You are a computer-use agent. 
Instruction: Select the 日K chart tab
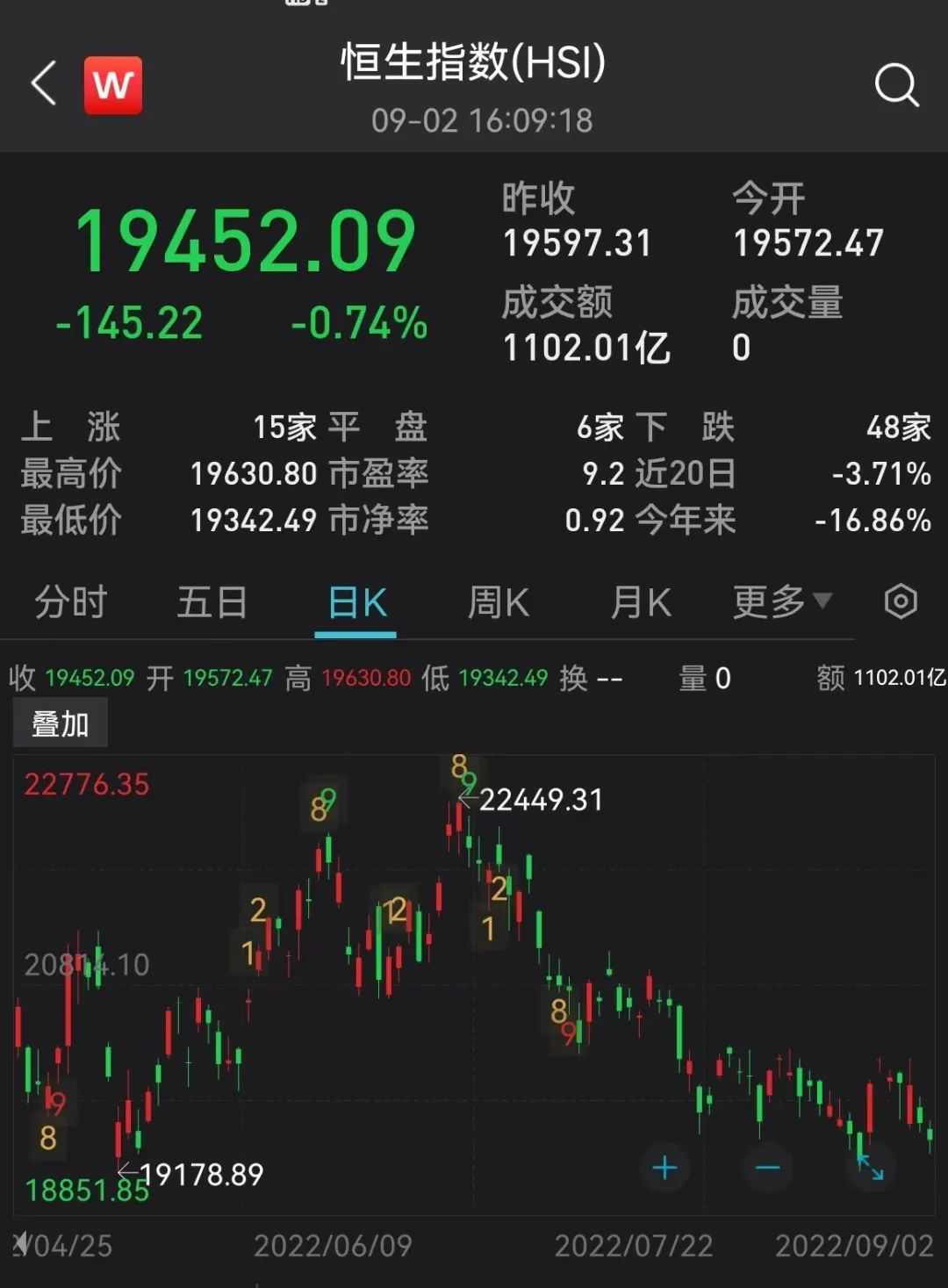click(356, 603)
